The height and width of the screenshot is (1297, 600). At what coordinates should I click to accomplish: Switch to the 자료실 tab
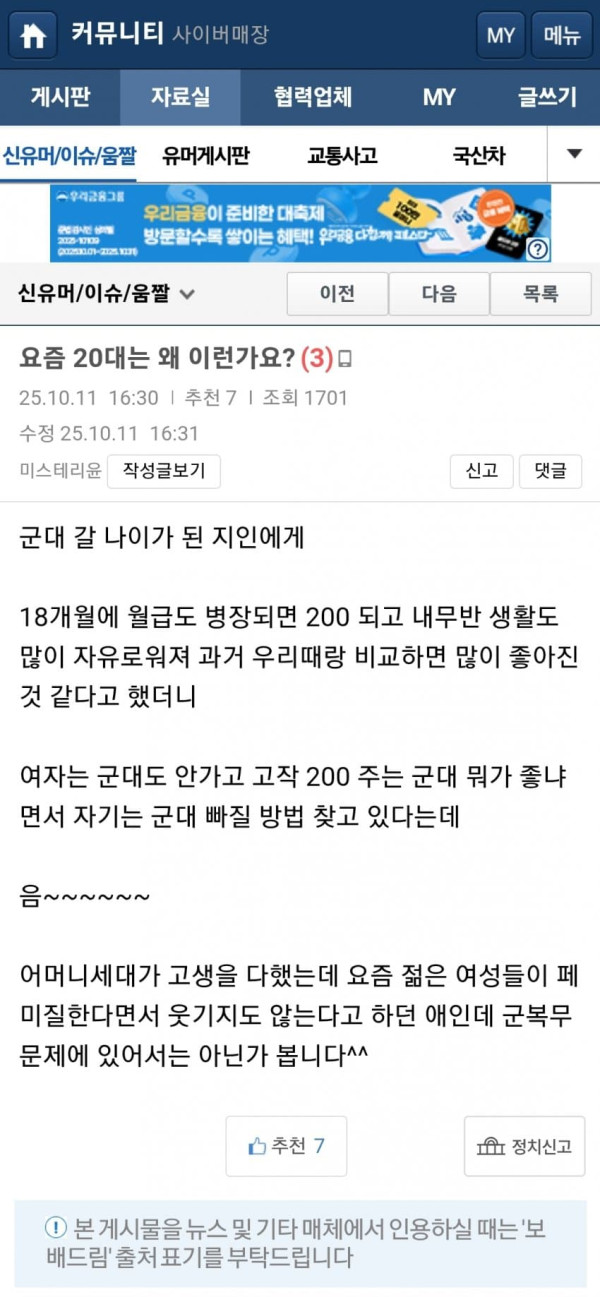click(180, 97)
